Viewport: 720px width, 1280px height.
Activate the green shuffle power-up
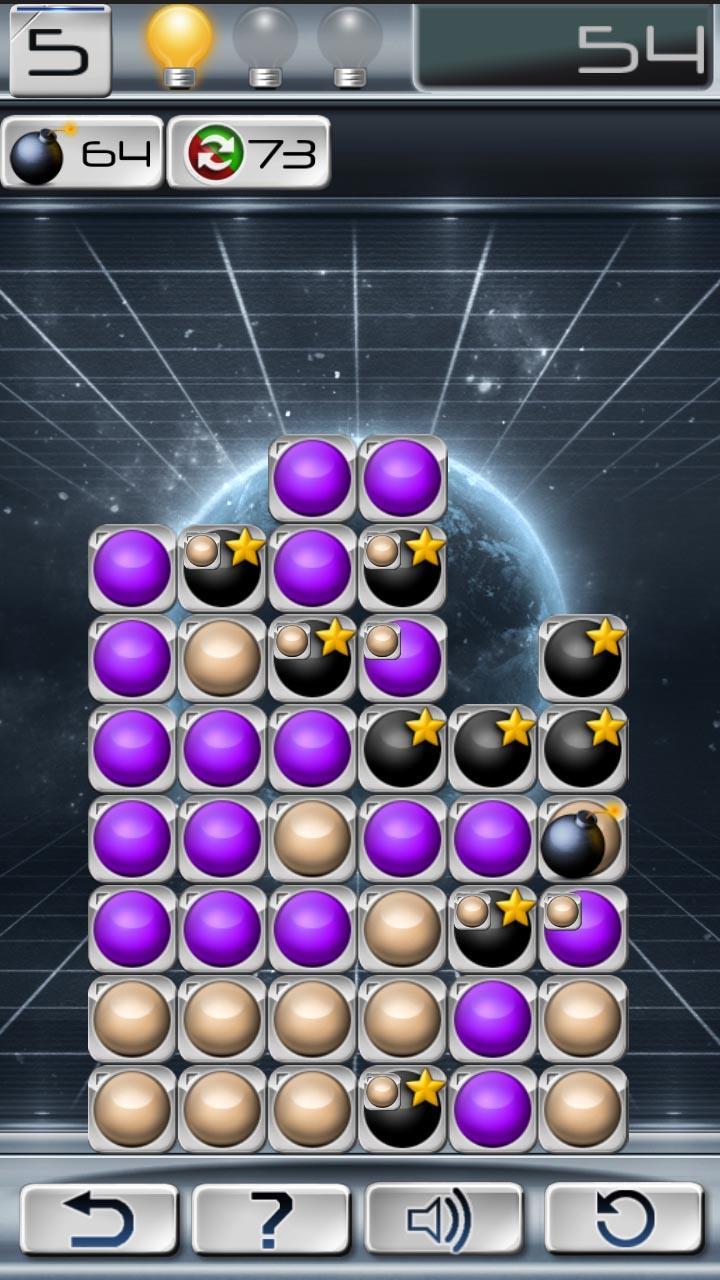(248, 152)
